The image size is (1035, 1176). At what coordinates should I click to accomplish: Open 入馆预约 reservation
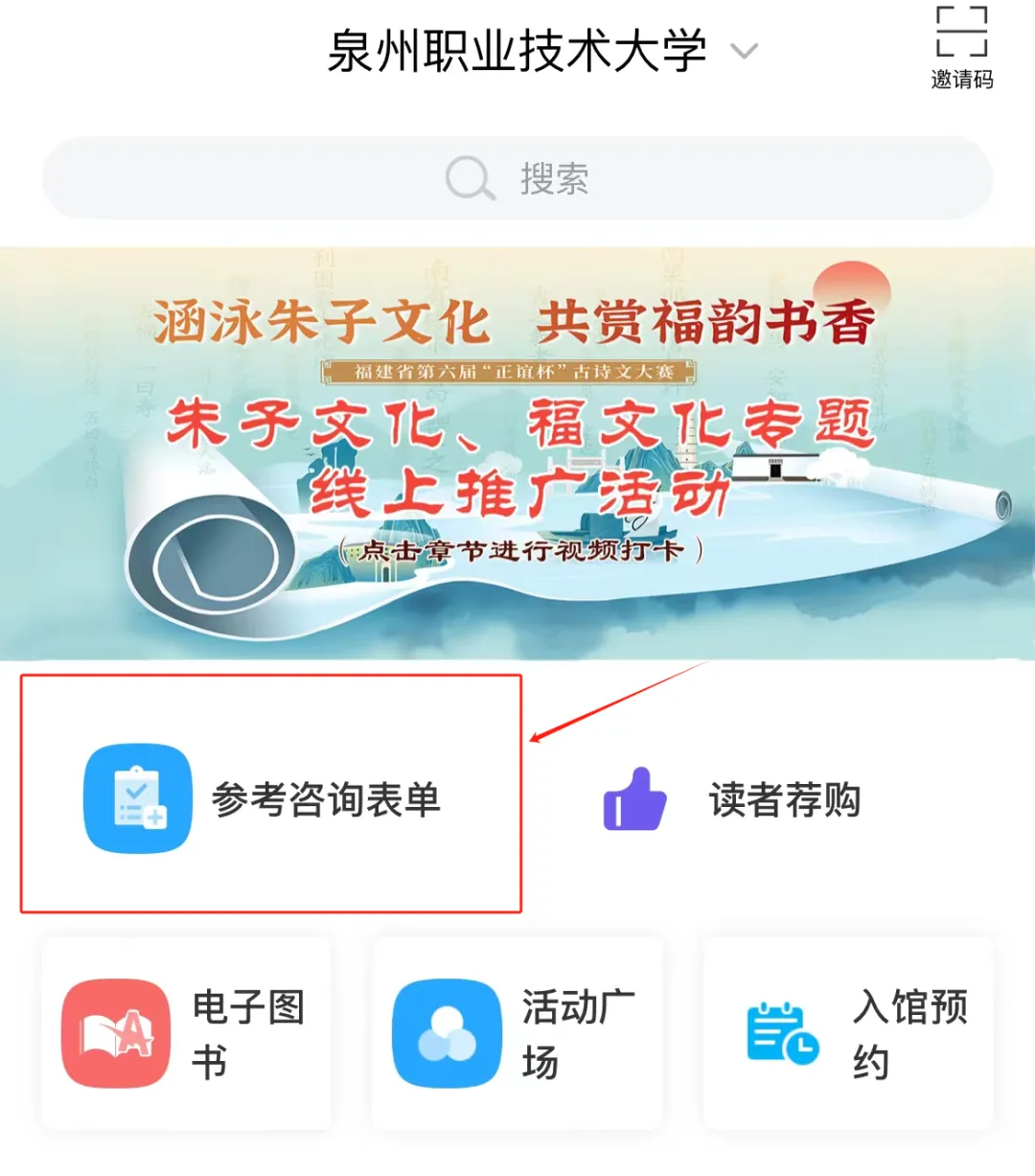pos(847,1033)
